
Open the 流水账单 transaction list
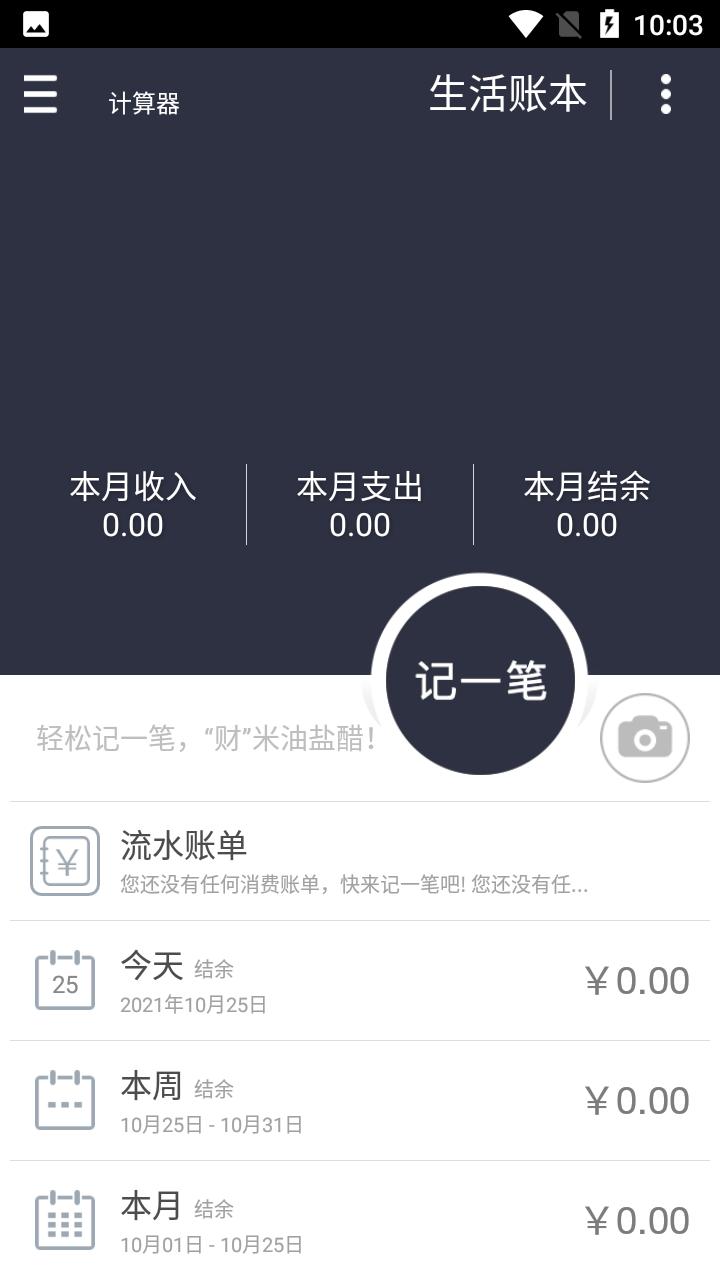[360, 861]
